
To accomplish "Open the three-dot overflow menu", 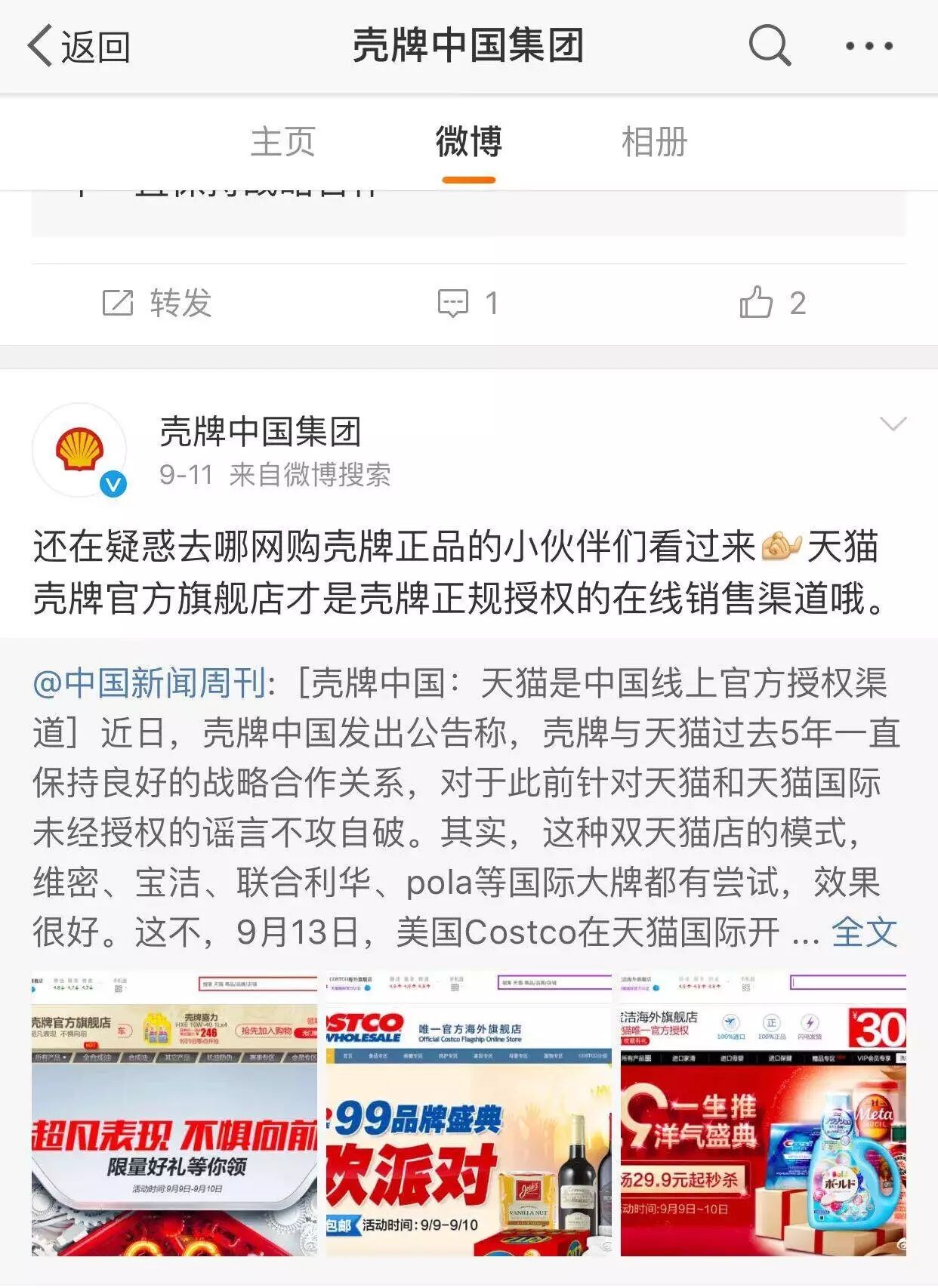I will click(x=869, y=46).
